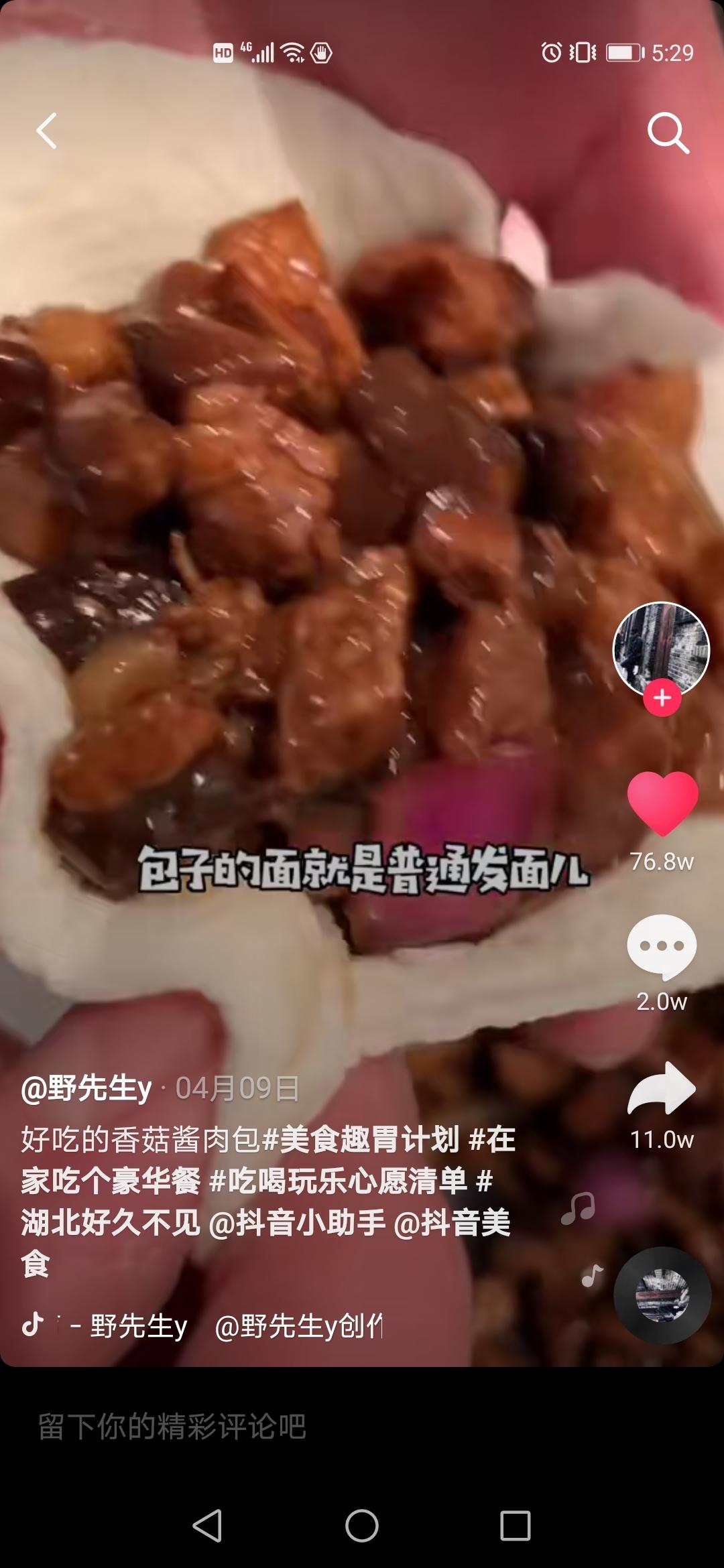Open the @抖音小助手 mention

point(298,1222)
